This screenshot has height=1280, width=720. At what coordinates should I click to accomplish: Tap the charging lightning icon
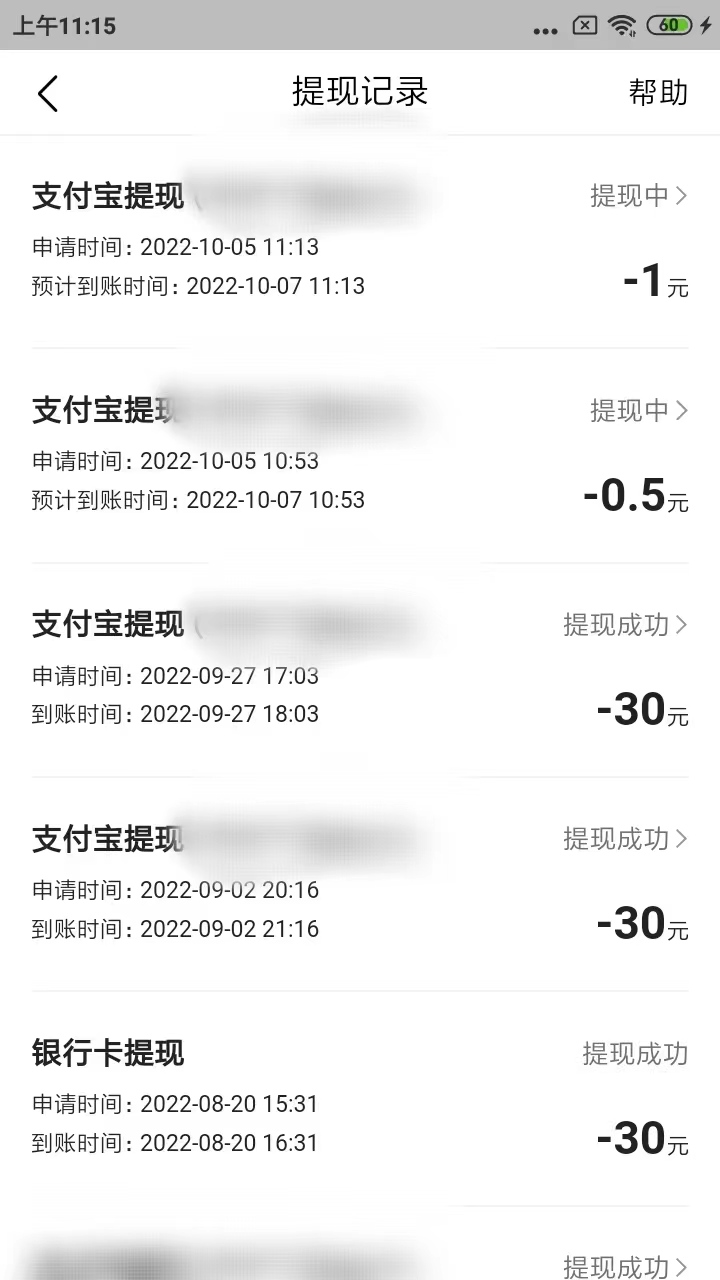click(x=701, y=29)
